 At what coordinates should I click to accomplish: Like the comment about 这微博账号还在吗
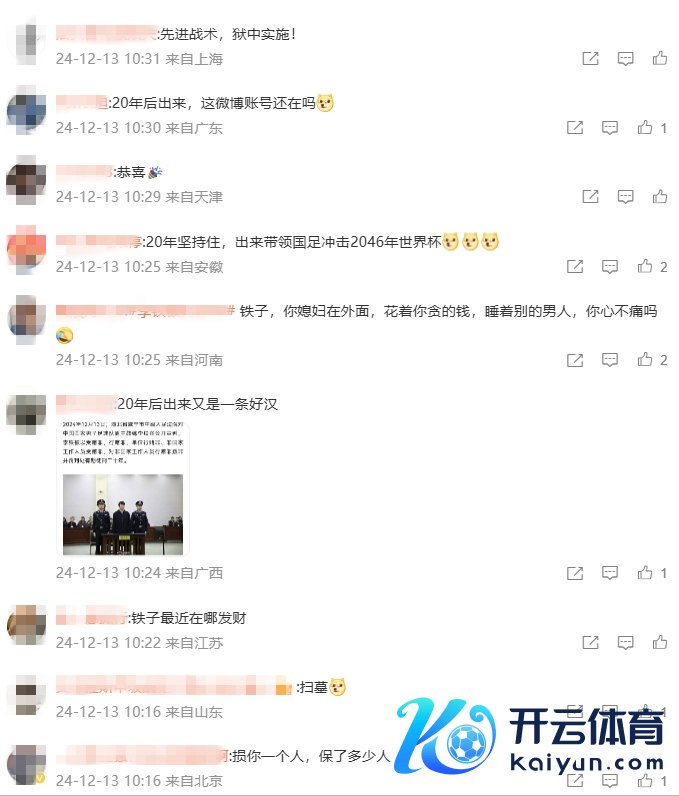(645, 128)
